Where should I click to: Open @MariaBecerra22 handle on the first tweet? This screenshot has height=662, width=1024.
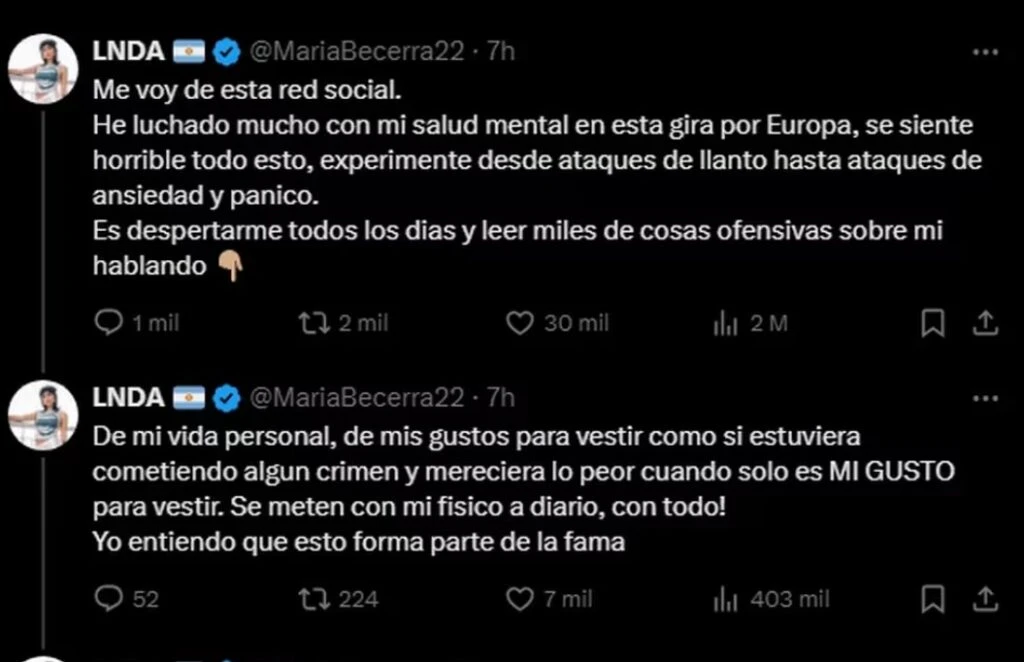click(x=355, y=52)
